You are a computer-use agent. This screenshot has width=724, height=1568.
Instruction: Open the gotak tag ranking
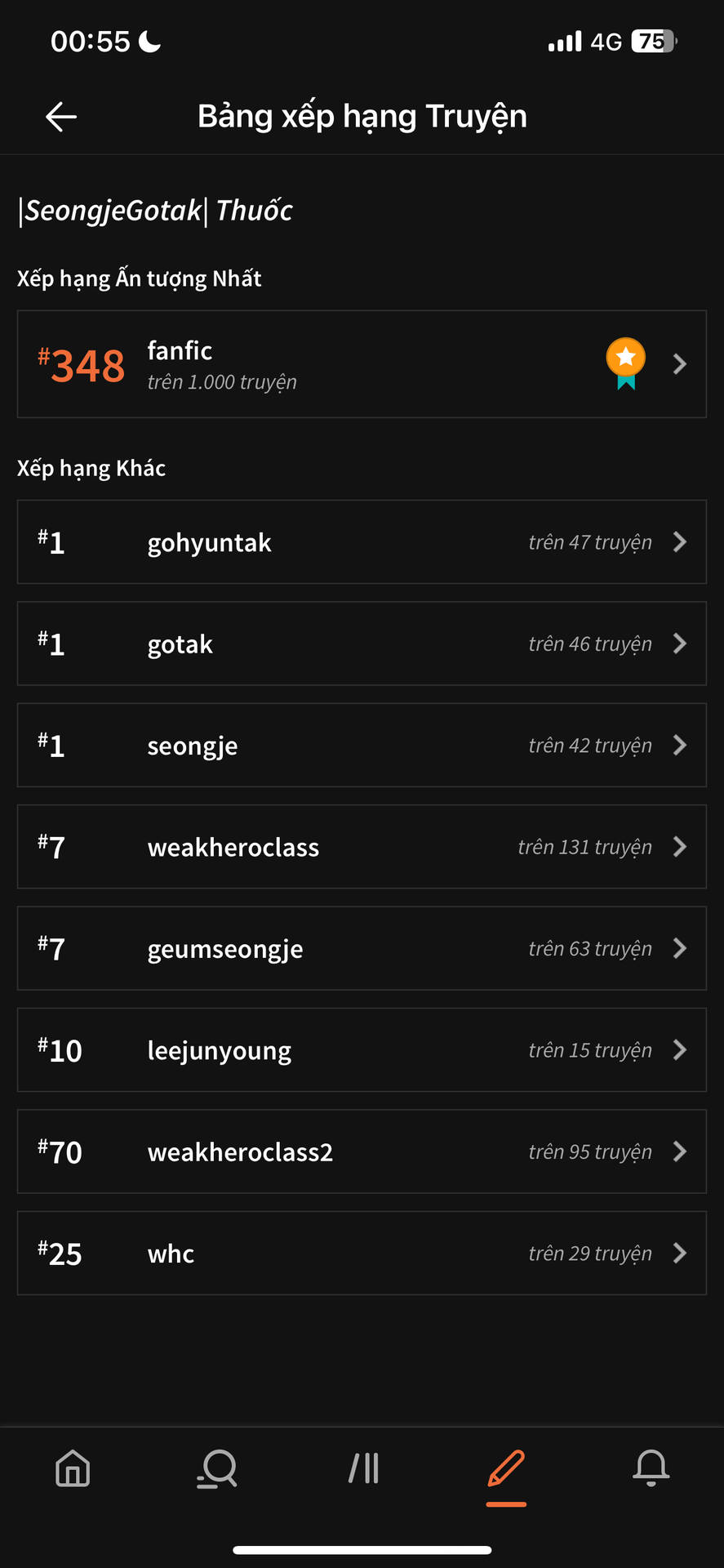pos(362,644)
